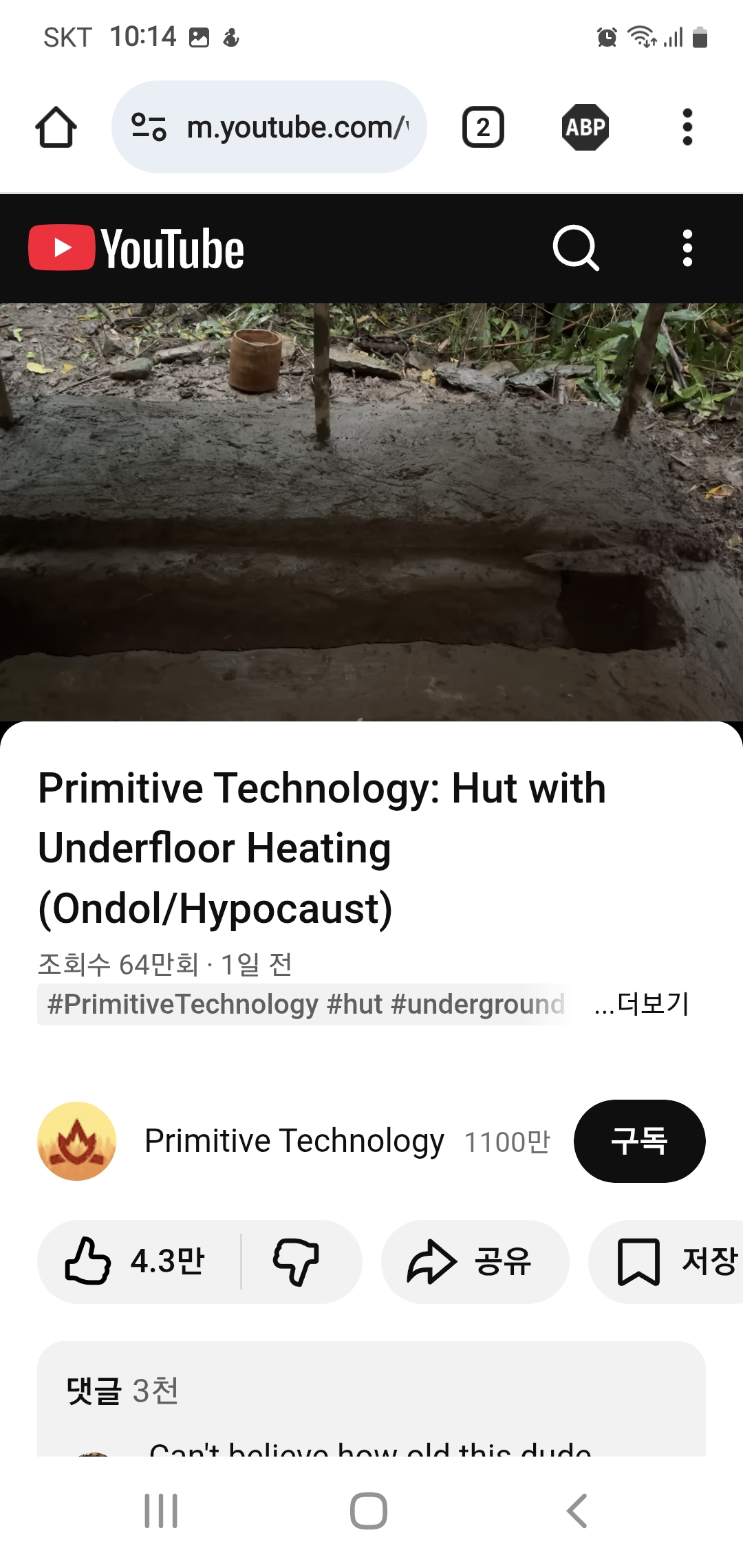Go back with the system back button
This screenshot has width=743, height=1568.
577,1511
